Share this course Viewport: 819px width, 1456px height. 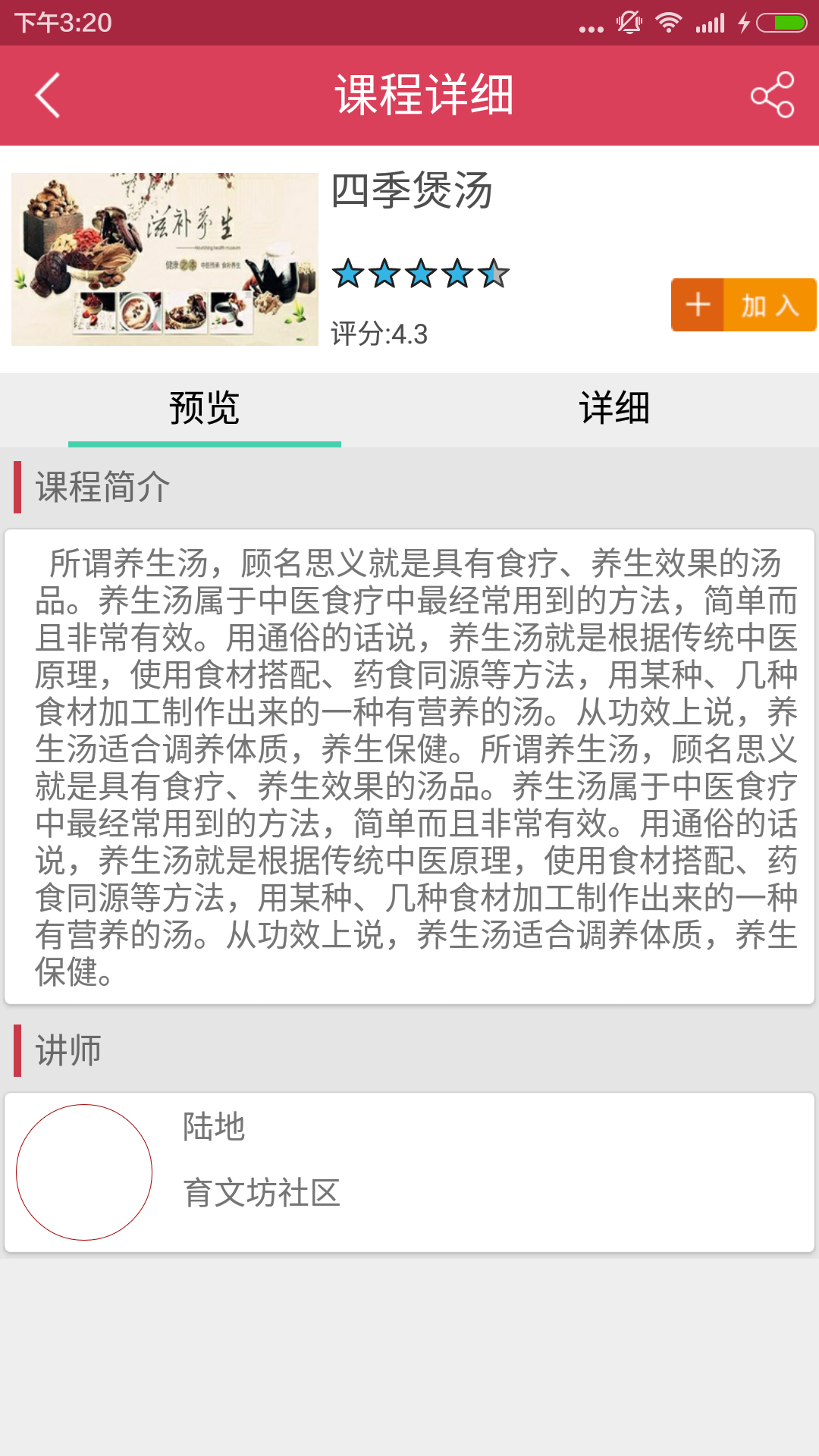[772, 96]
